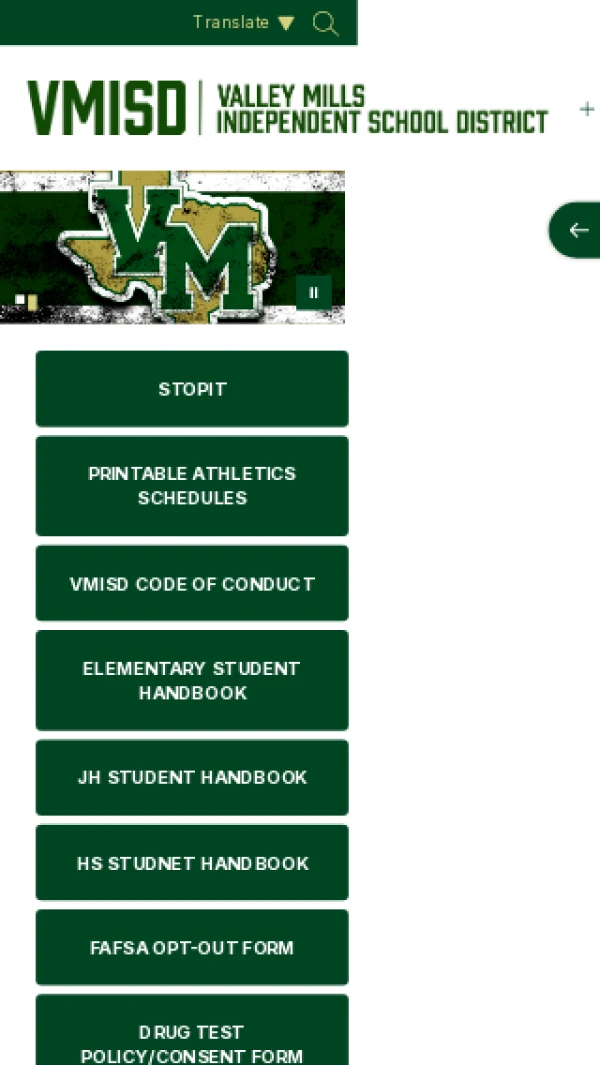View the VMISD Code of Conduct
Image resolution: width=600 pixels, height=1065 pixels.
tap(192, 583)
